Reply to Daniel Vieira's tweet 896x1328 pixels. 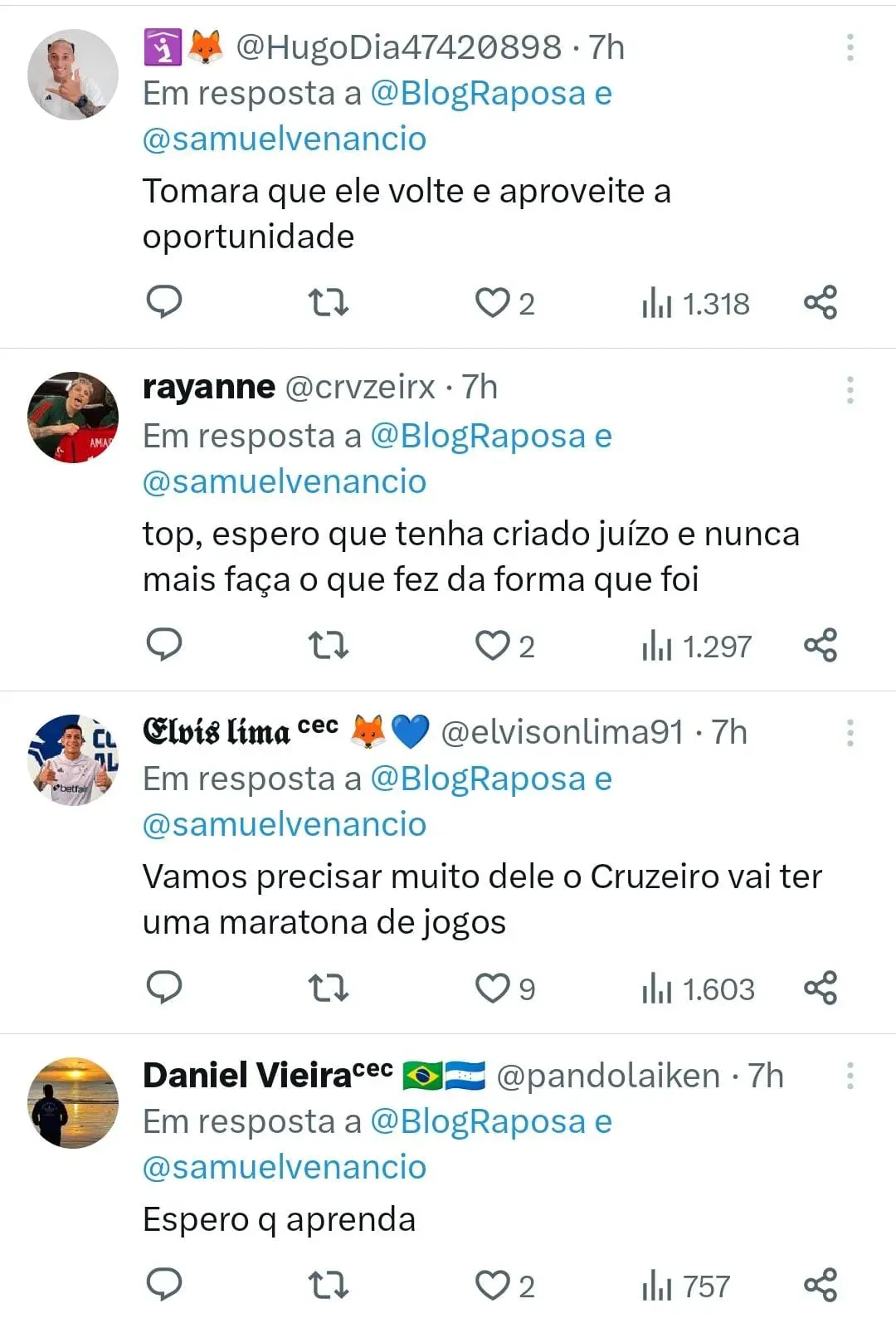[164, 1284]
